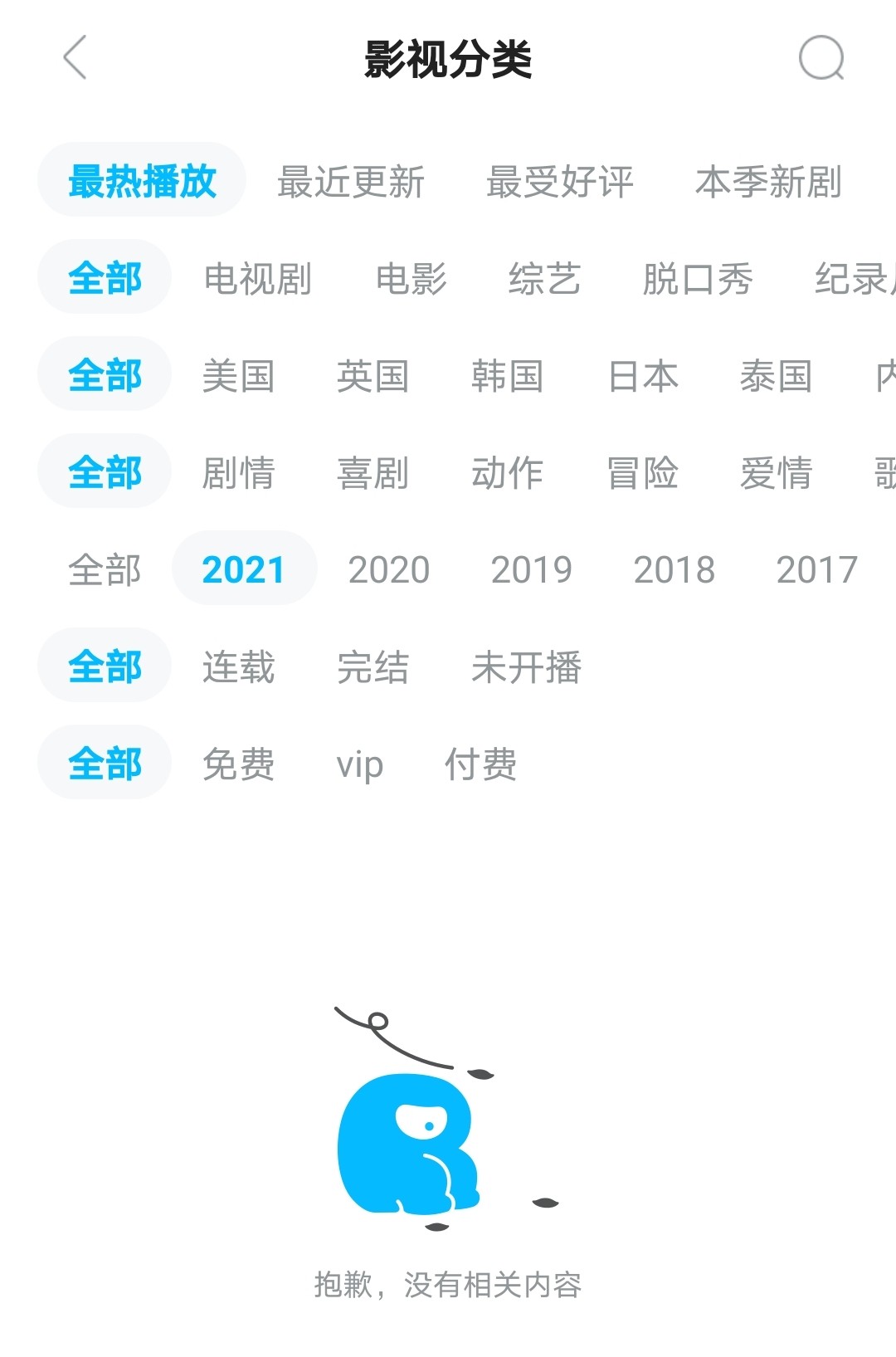Filter genre by 喜剧
Viewport: 896px width, 1357px height.
click(373, 473)
